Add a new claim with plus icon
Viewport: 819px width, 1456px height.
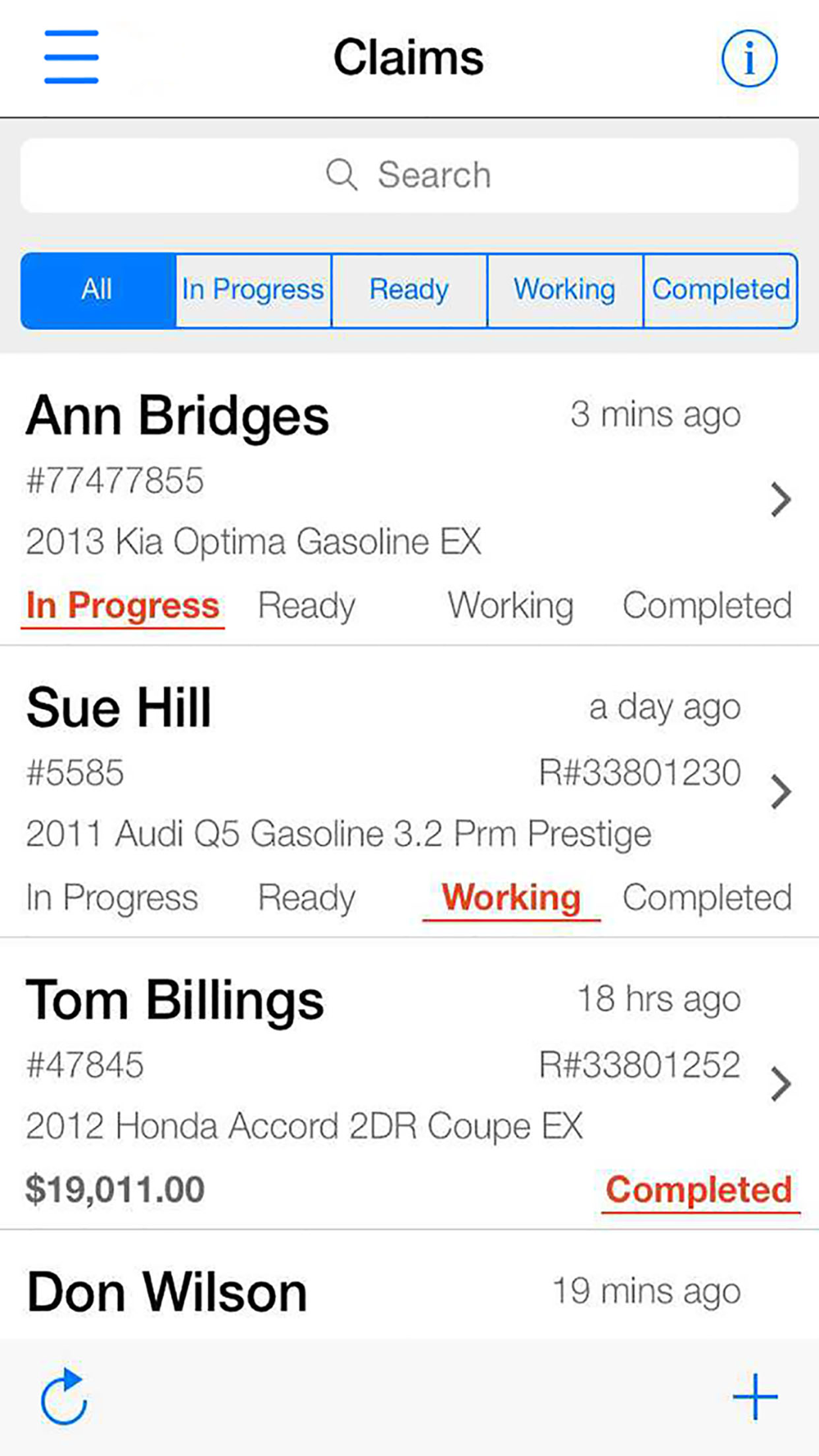[x=754, y=1397]
